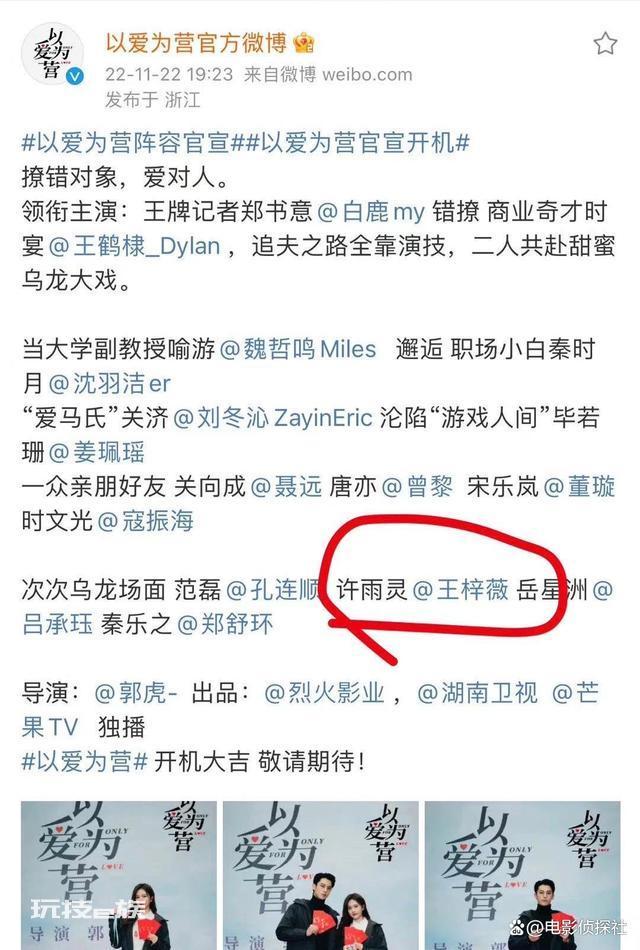The height and width of the screenshot is (950, 640).
Task: Open the mention @魏哲鸣Miles
Action: click(x=299, y=349)
